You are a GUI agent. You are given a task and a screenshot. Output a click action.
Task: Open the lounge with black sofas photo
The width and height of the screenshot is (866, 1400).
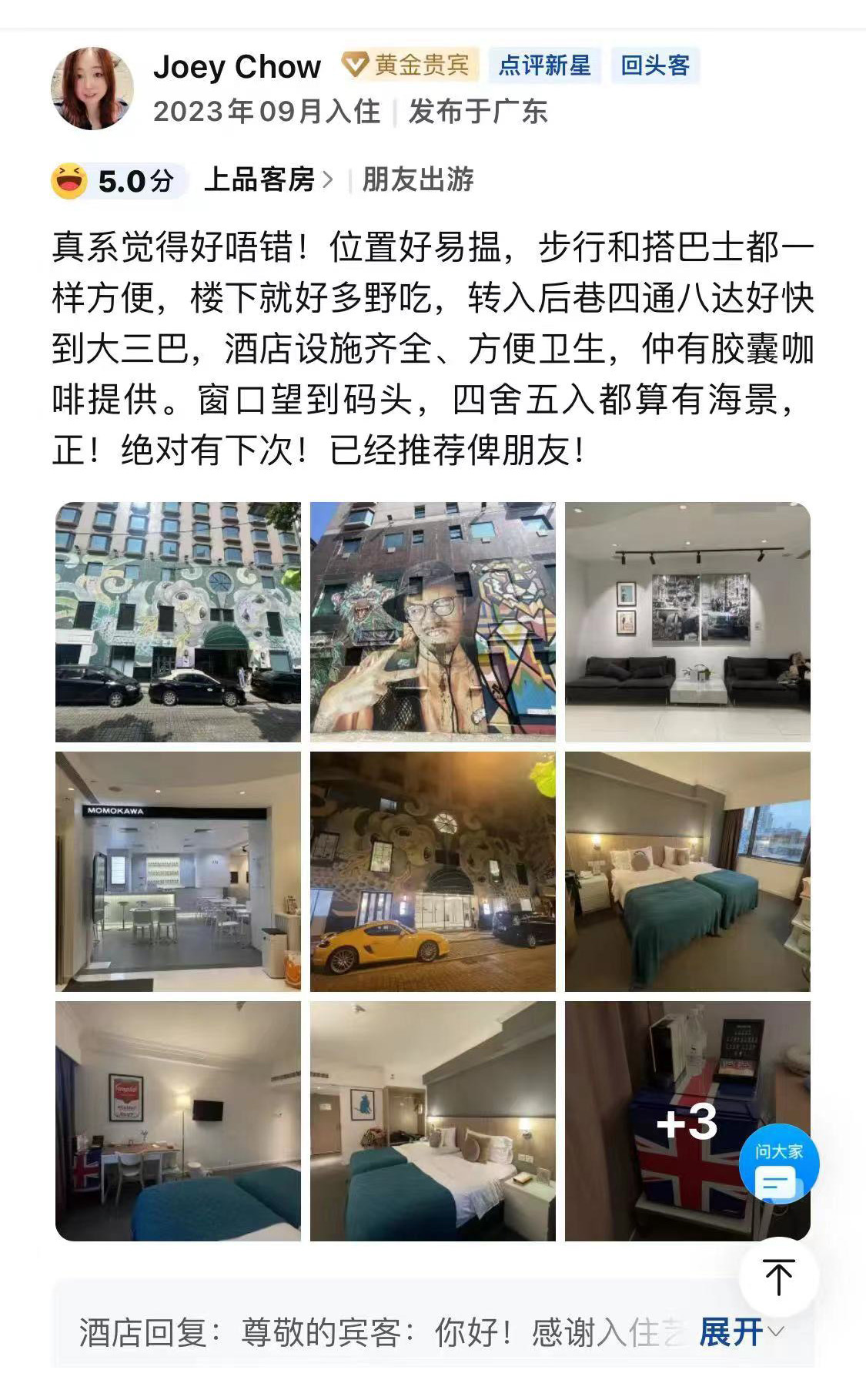[x=687, y=622]
